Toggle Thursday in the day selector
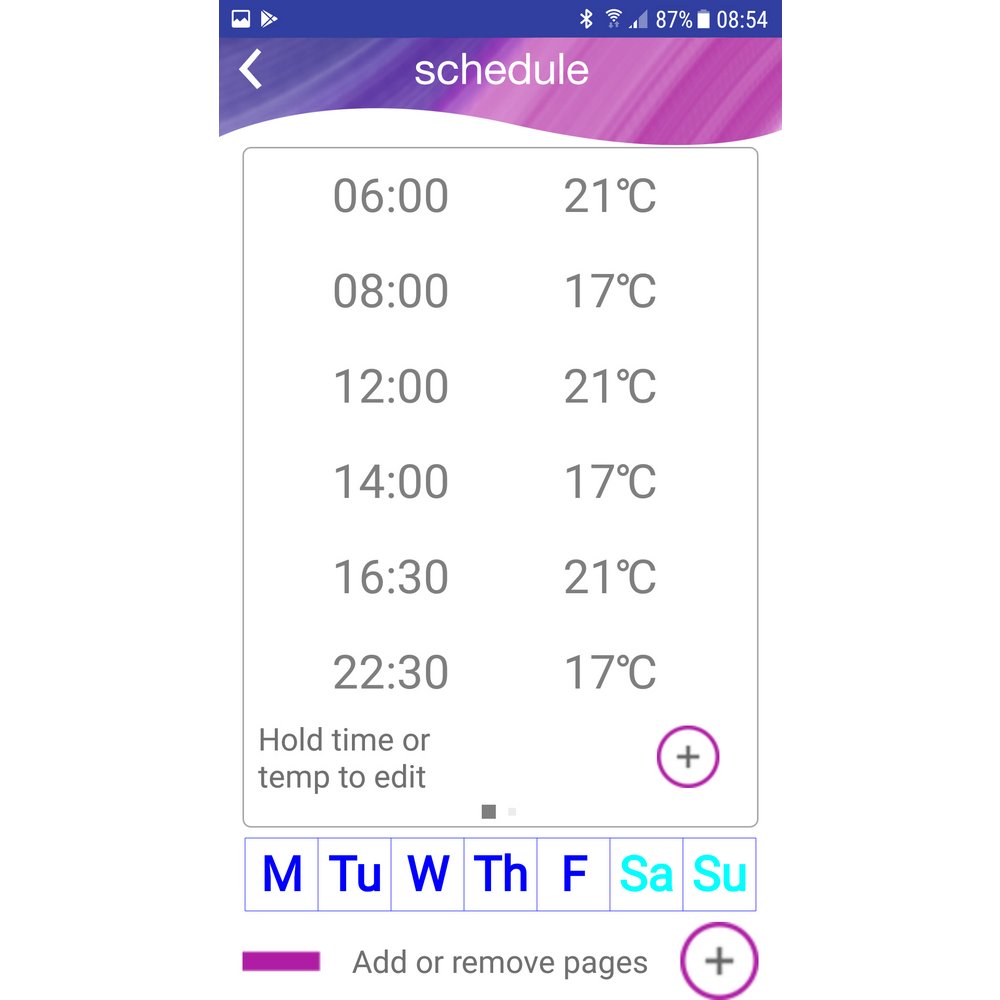The width and height of the screenshot is (1000, 1000). point(501,875)
